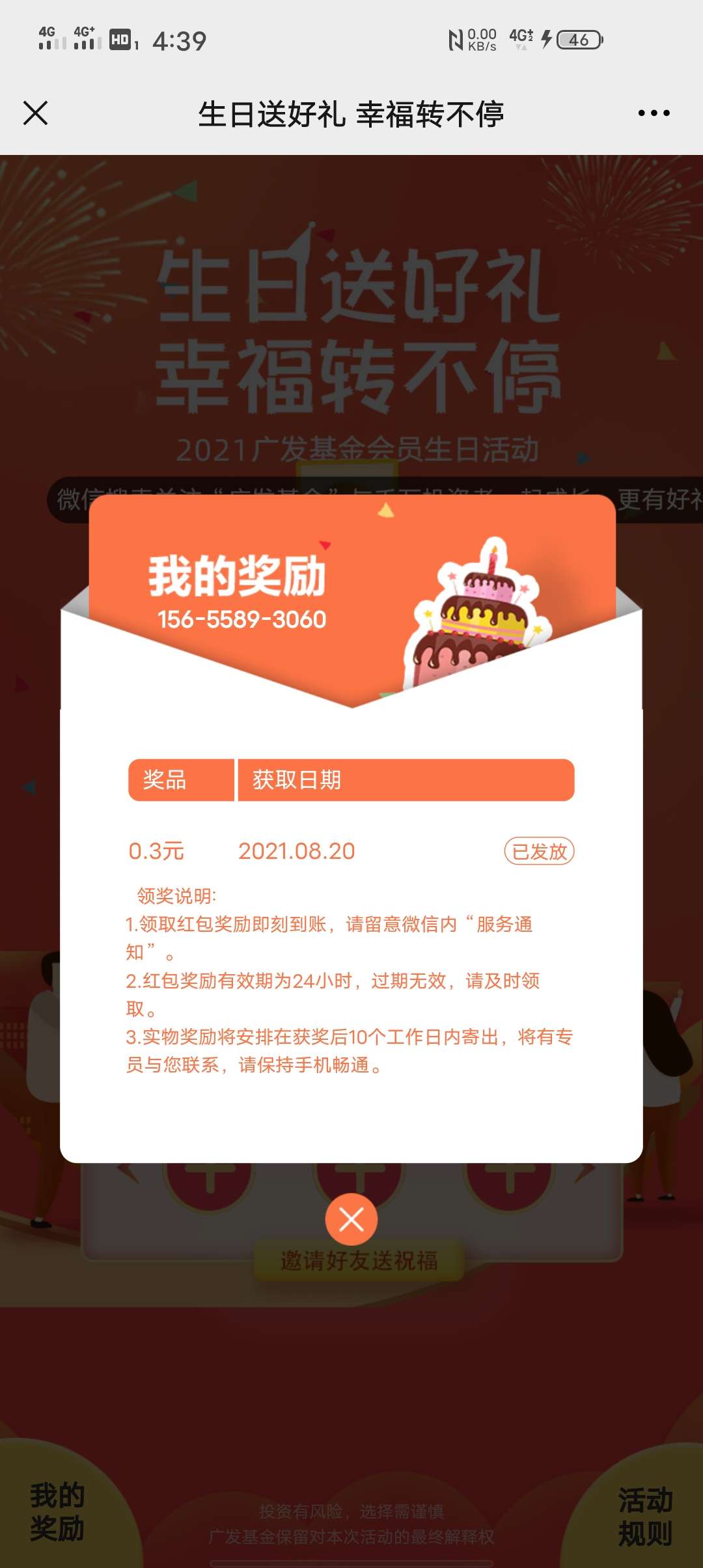Dismiss the 我的奖励 popup
This screenshot has width=703, height=1568.
(351, 1219)
